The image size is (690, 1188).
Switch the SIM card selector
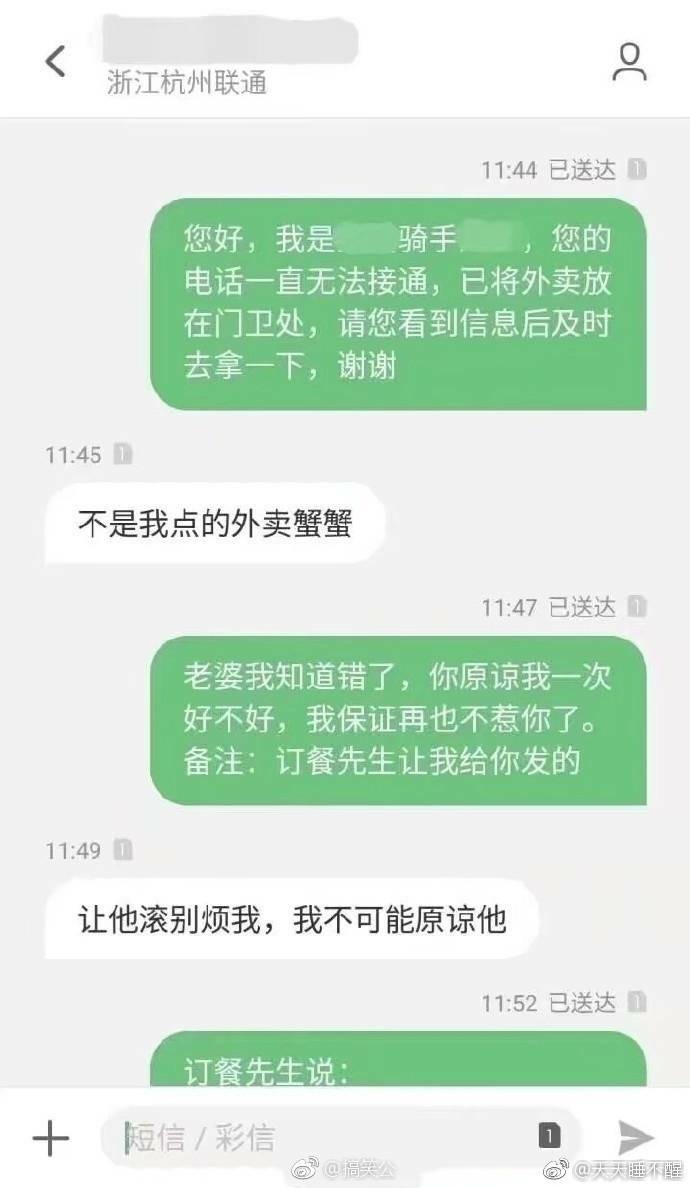point(549,1136)
